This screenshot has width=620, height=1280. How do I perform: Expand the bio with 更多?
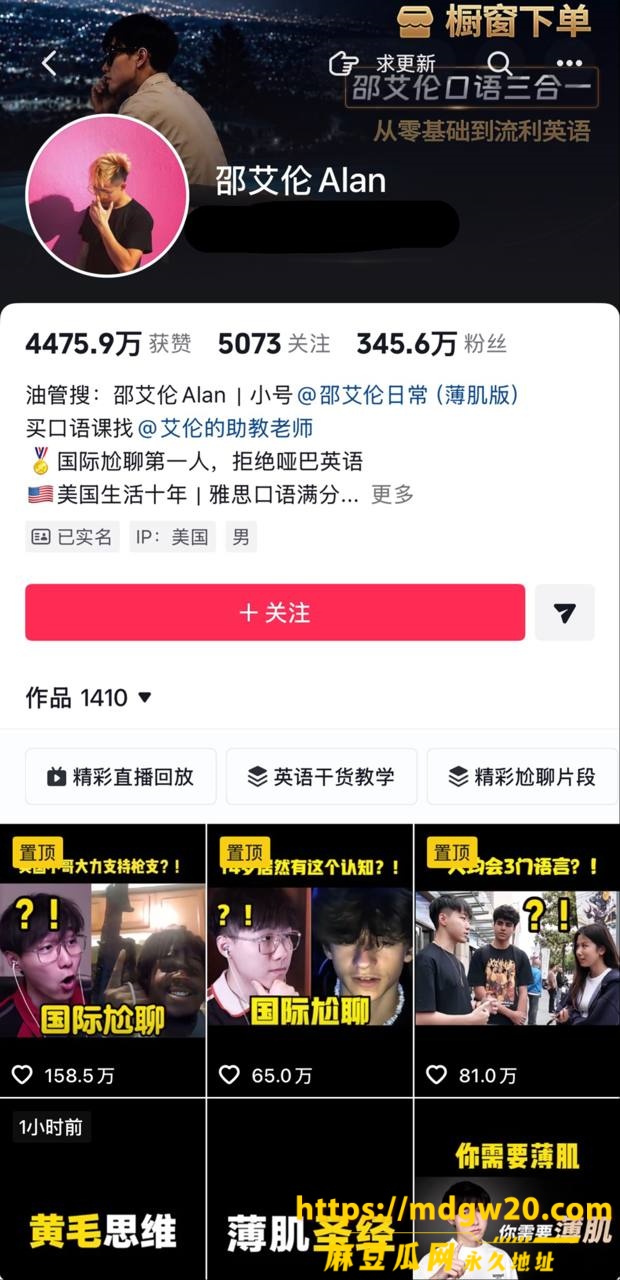pos(392,494)
